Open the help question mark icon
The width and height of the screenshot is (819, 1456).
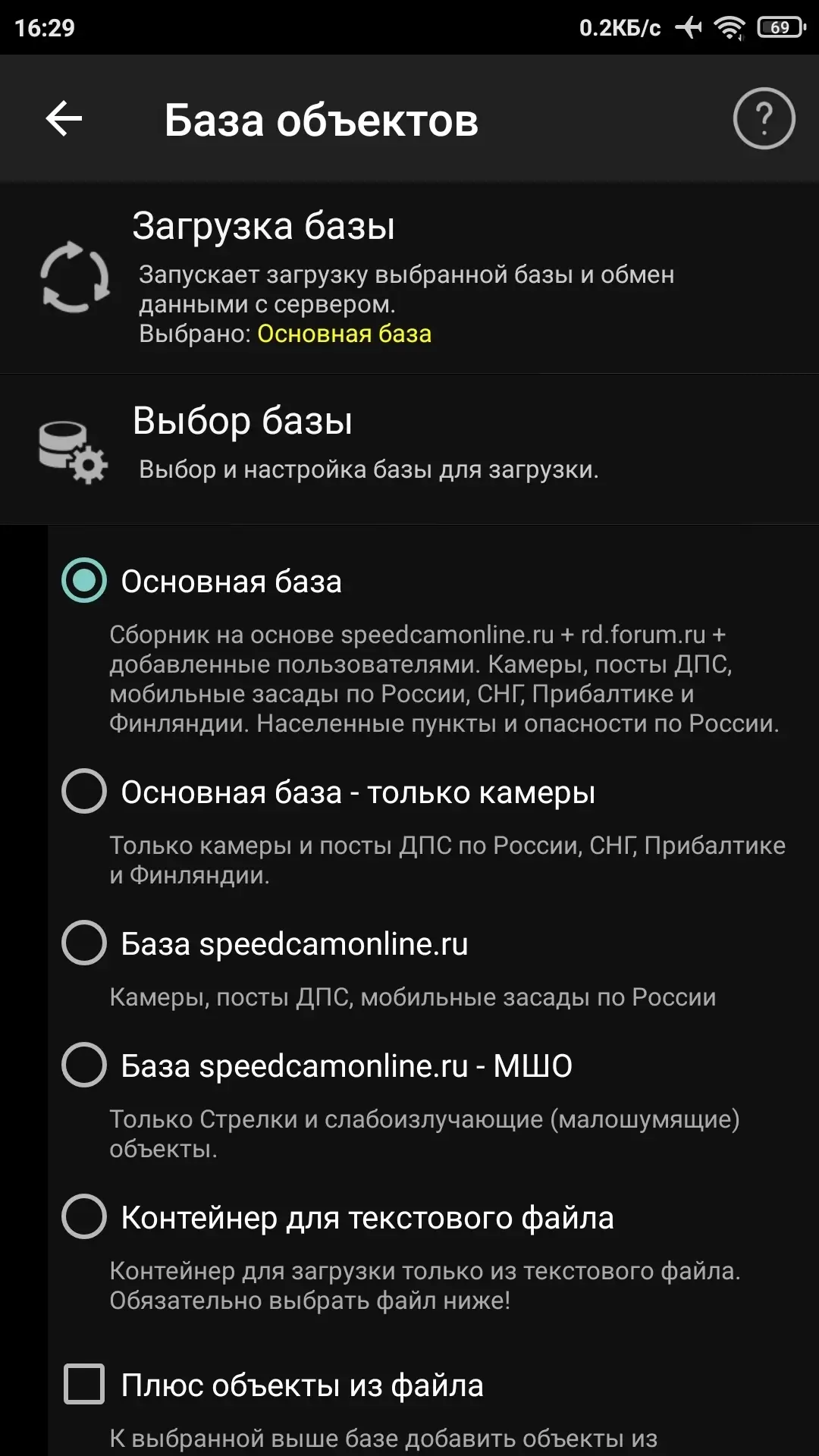(764, 119)
